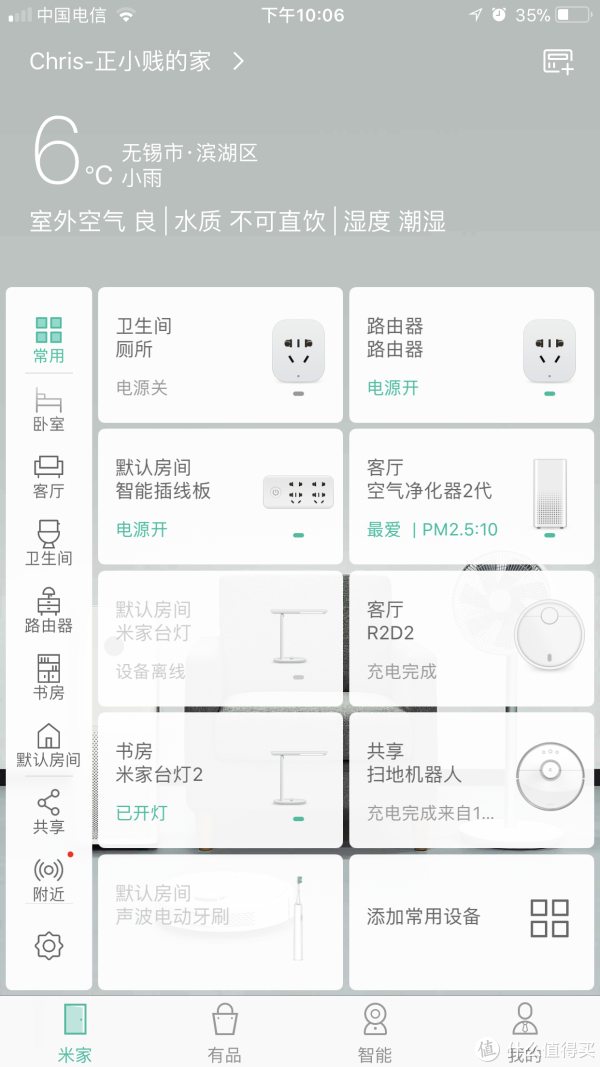Open the sidebar settings gear
Screen dimensions: 600x1067
point(48,946)
